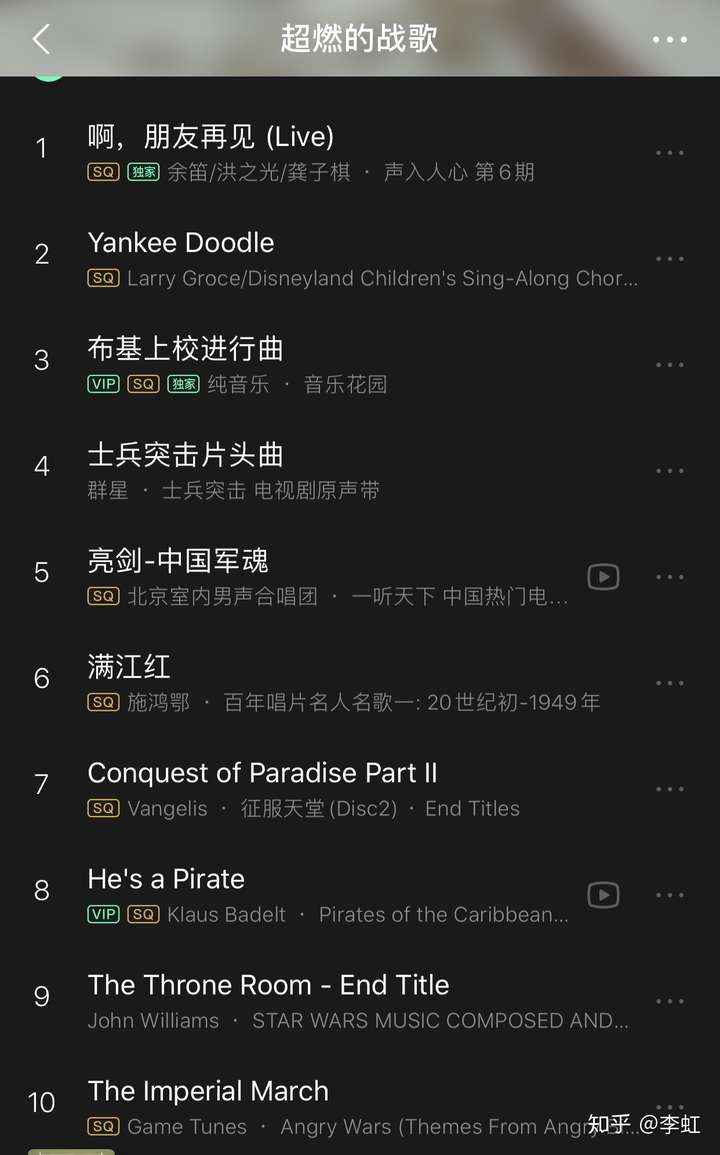
Task: Tap the SQ quality badge on Yankee Doodle
Action: pyautogui.click(x=103, y=278)
